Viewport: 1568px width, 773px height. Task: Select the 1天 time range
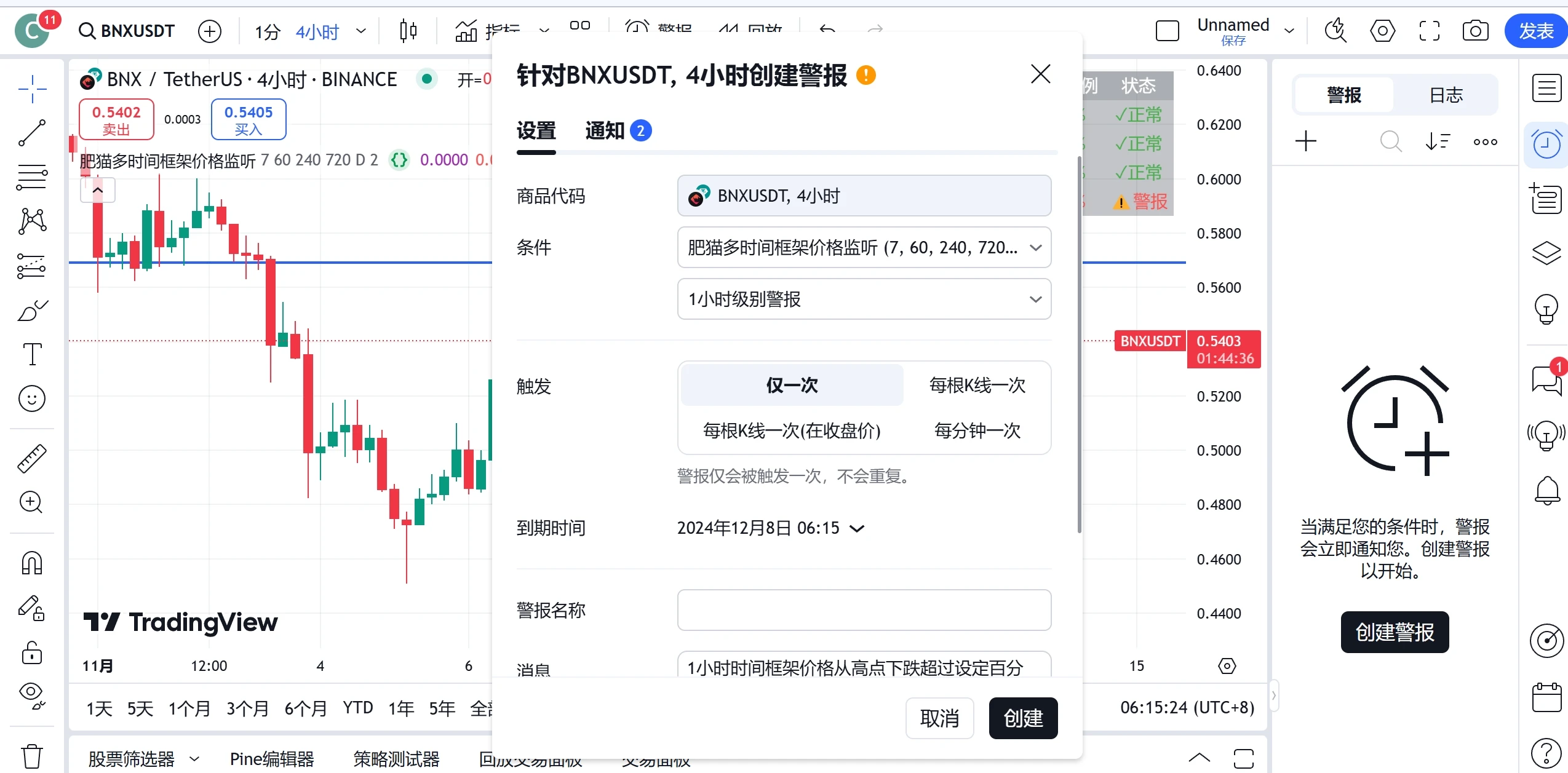click(99, 708)
